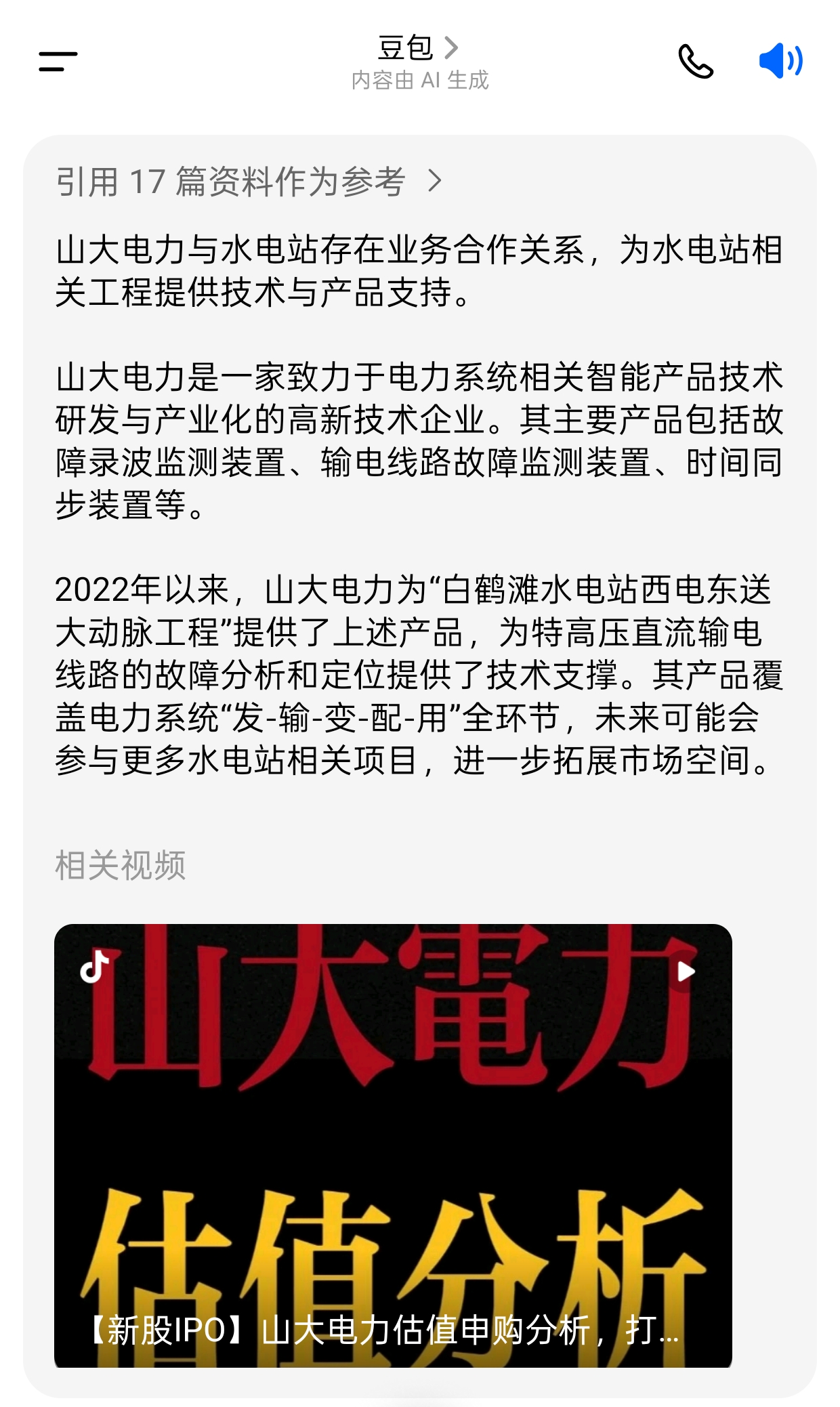Open the hamburger menu
Image resolution: width=840 pixels, height=1407 pixels.
pos(58,61)
